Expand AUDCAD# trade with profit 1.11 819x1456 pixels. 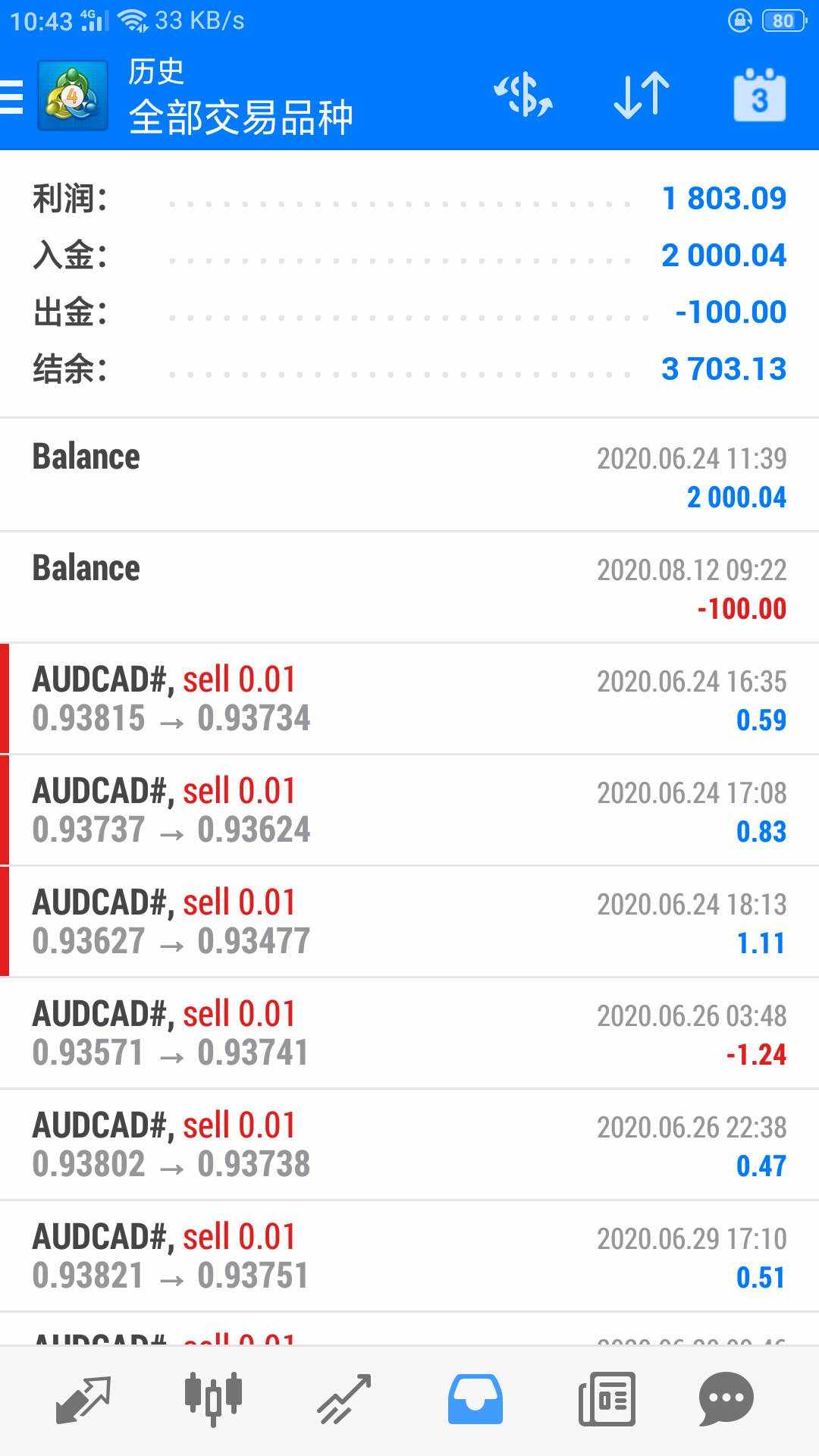[x=409, y=921]
